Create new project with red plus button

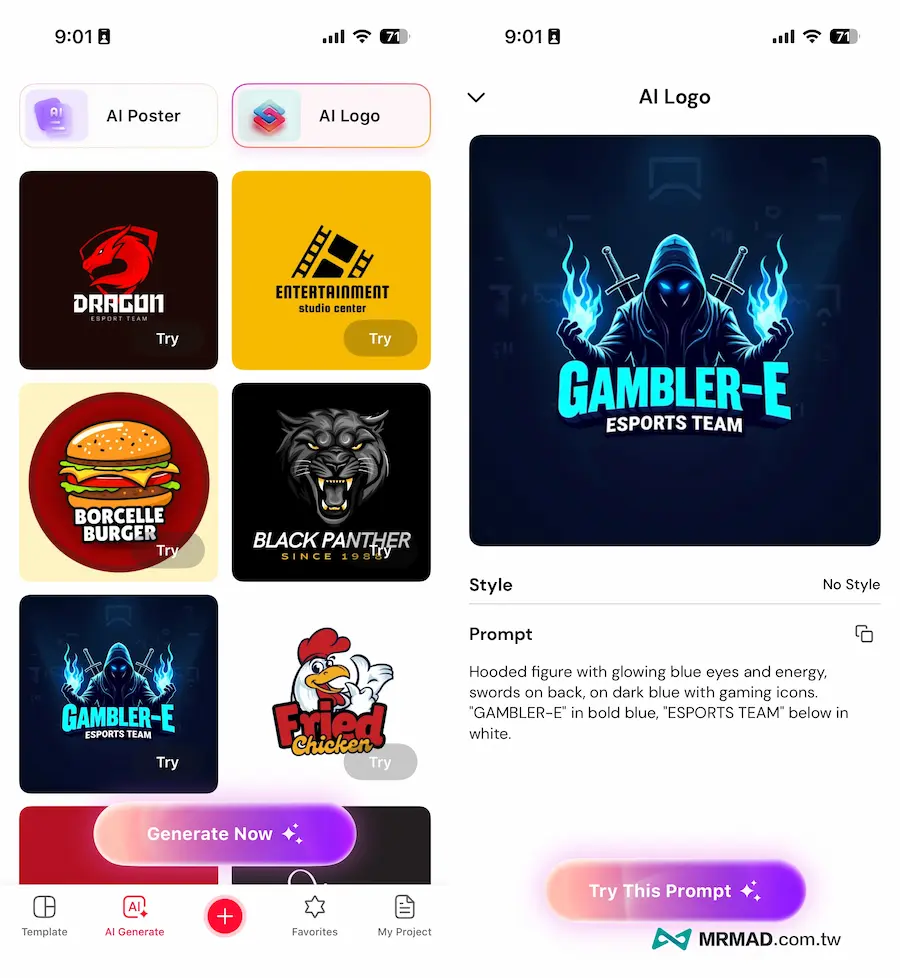coord(225,916)
